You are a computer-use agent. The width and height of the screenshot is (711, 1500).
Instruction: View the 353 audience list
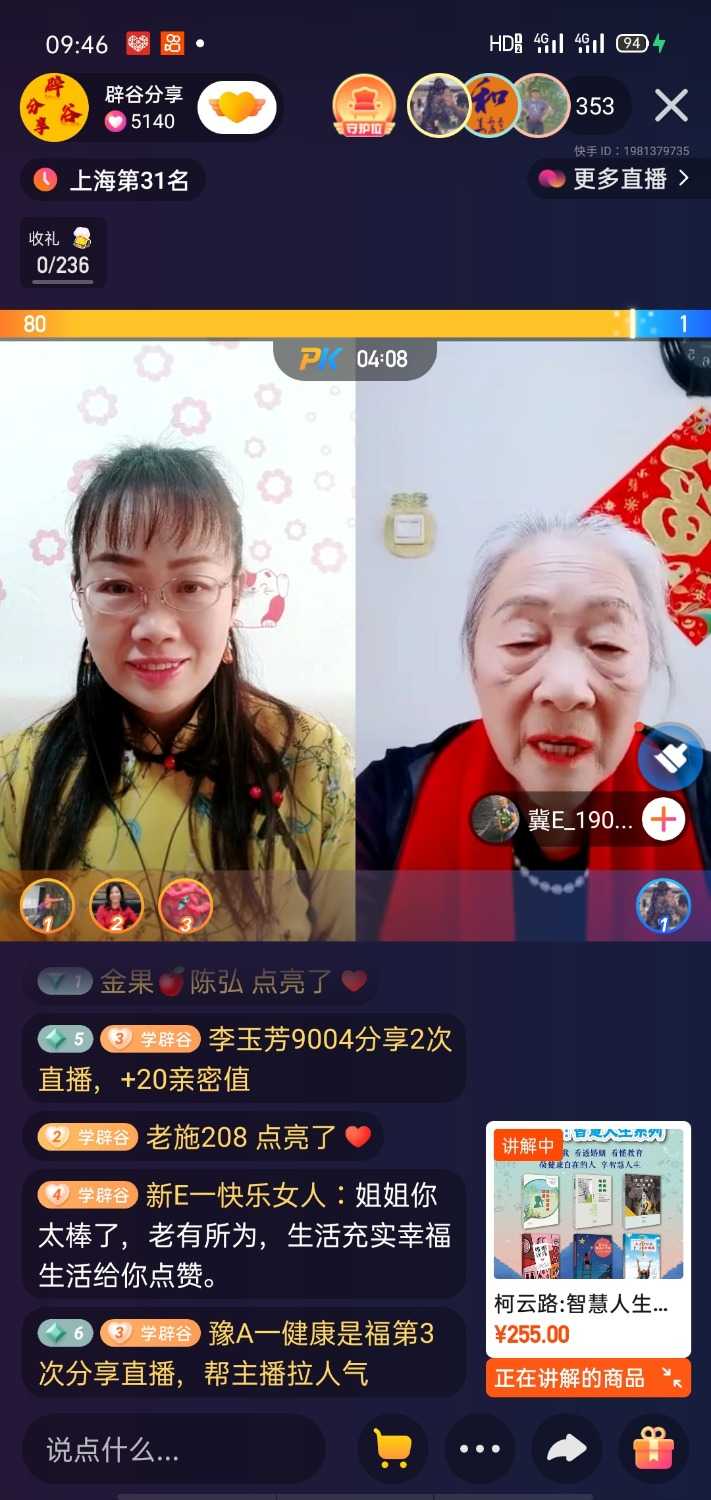point(595,106)
